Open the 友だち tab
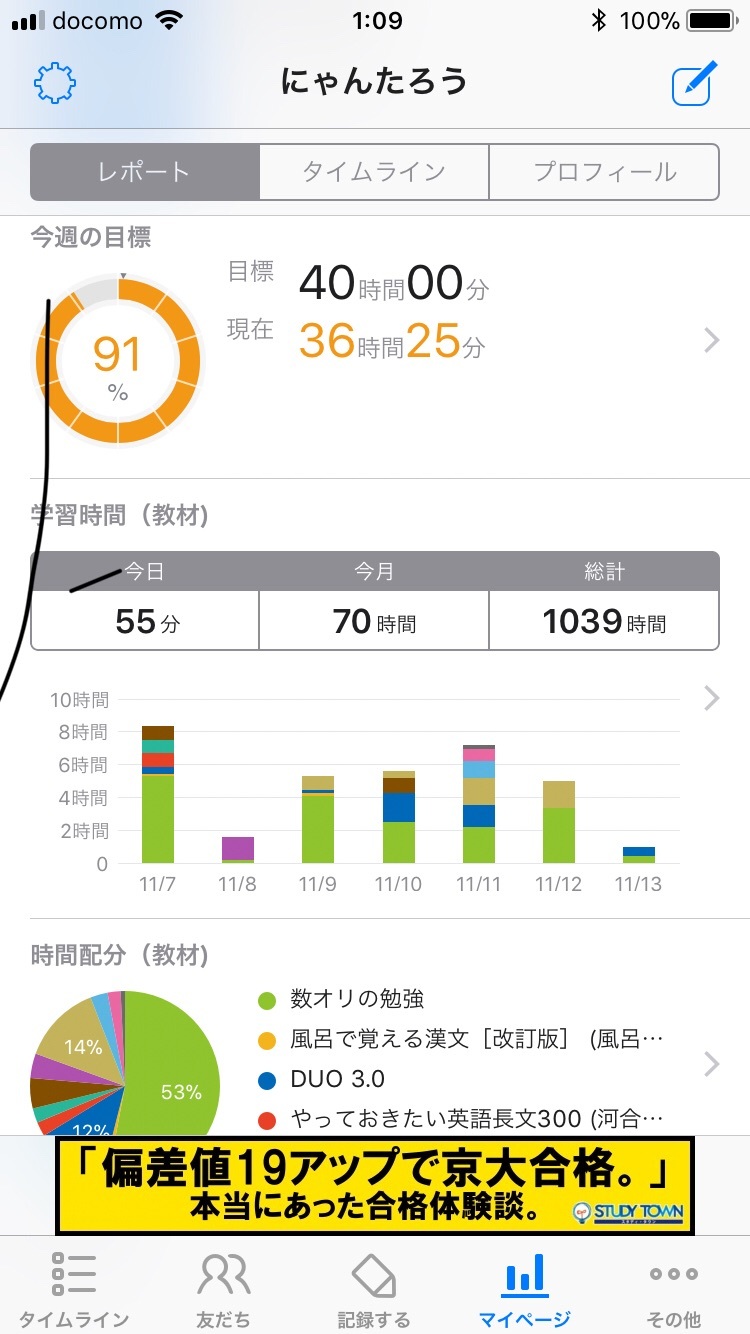 [x=224, y=1288]
